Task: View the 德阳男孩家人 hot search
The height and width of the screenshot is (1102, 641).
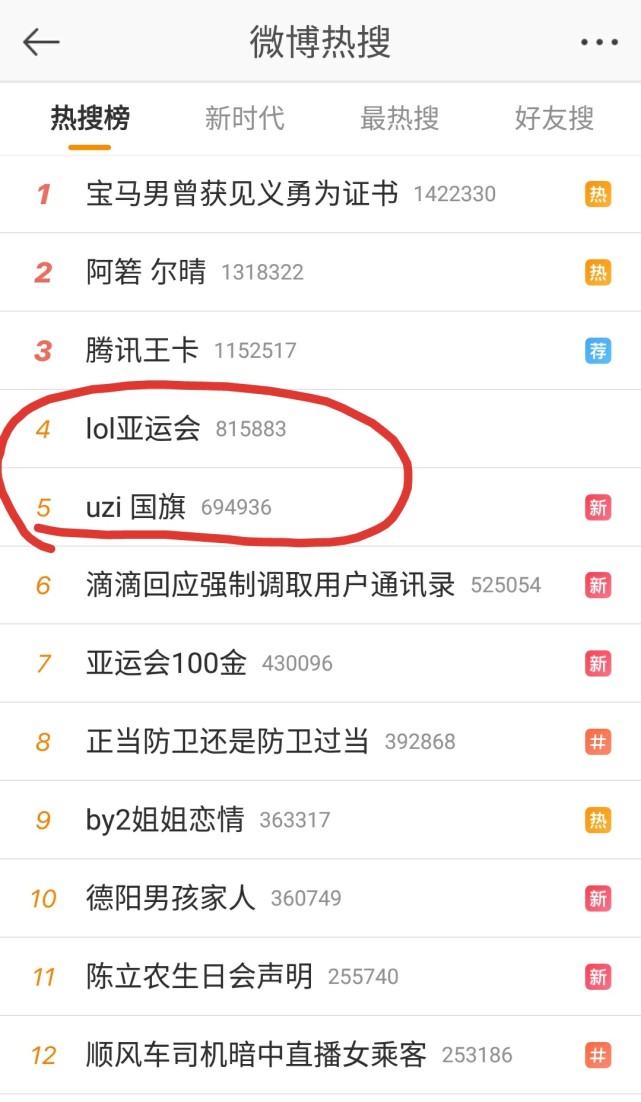Action: 171,898
